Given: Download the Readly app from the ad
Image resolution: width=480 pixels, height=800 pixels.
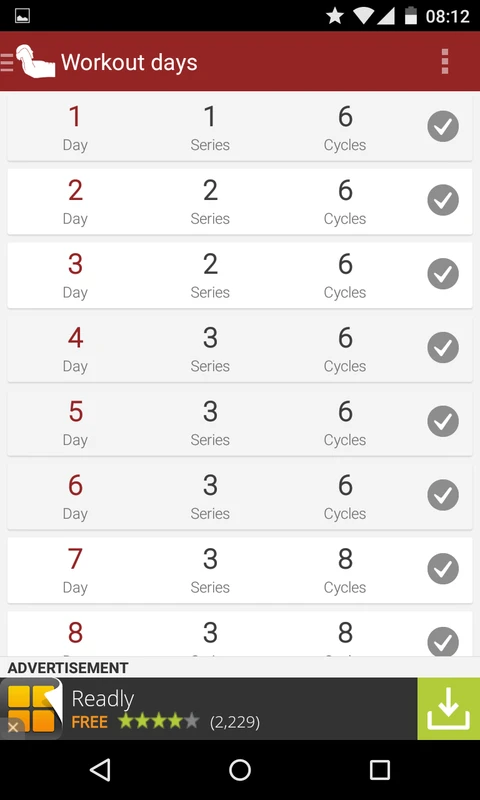Looking at the screenshot, I should coord(448,709).
